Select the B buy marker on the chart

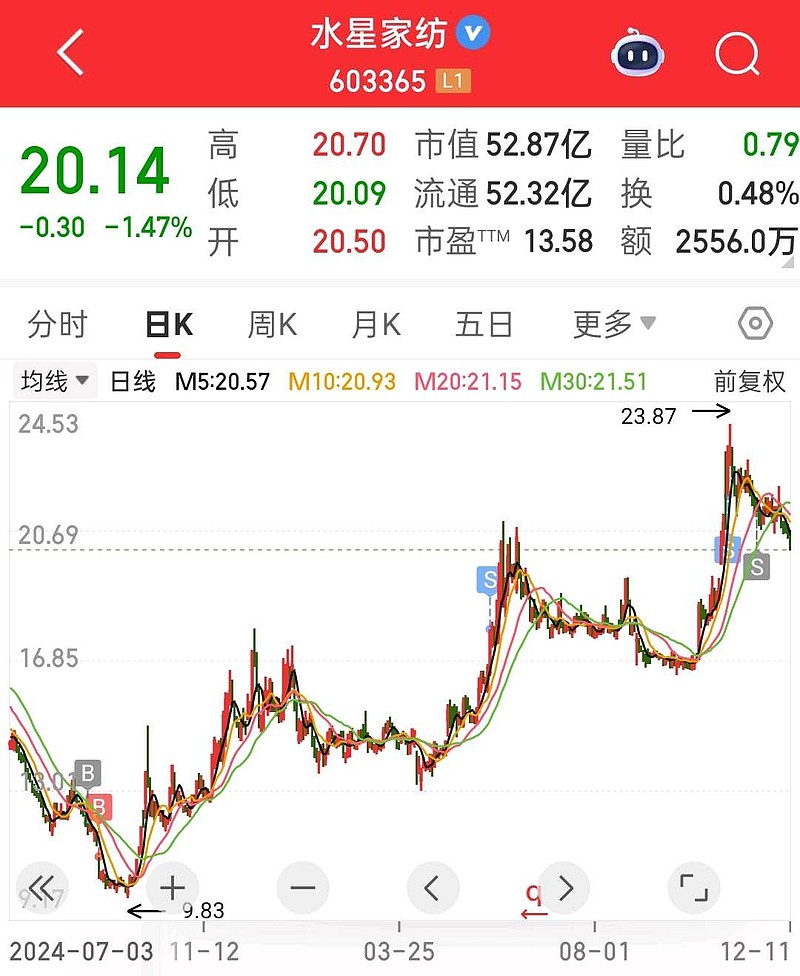point(88,771)
